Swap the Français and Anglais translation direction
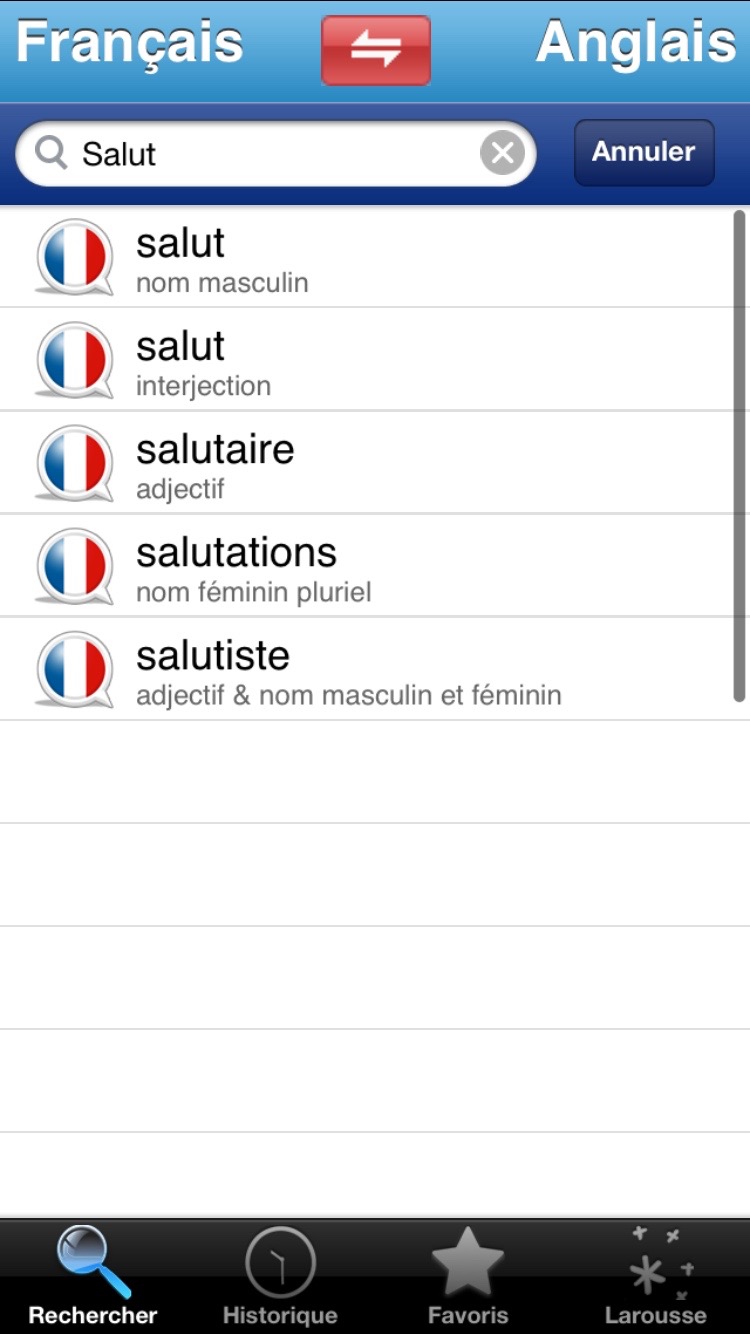750x1334 pixels. point(375,50)
